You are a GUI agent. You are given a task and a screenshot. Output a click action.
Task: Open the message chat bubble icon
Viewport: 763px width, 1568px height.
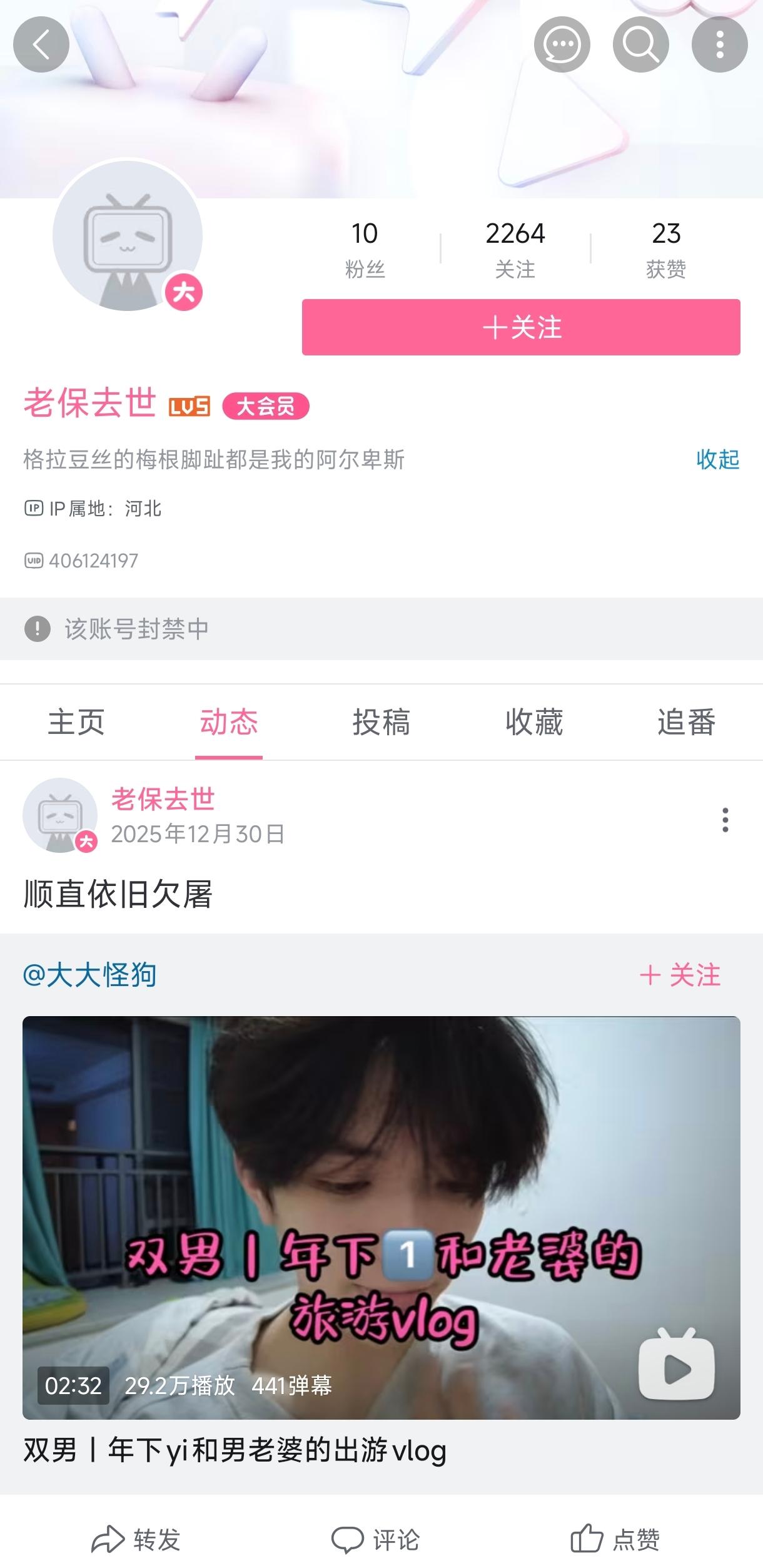[x=562, y=45]
